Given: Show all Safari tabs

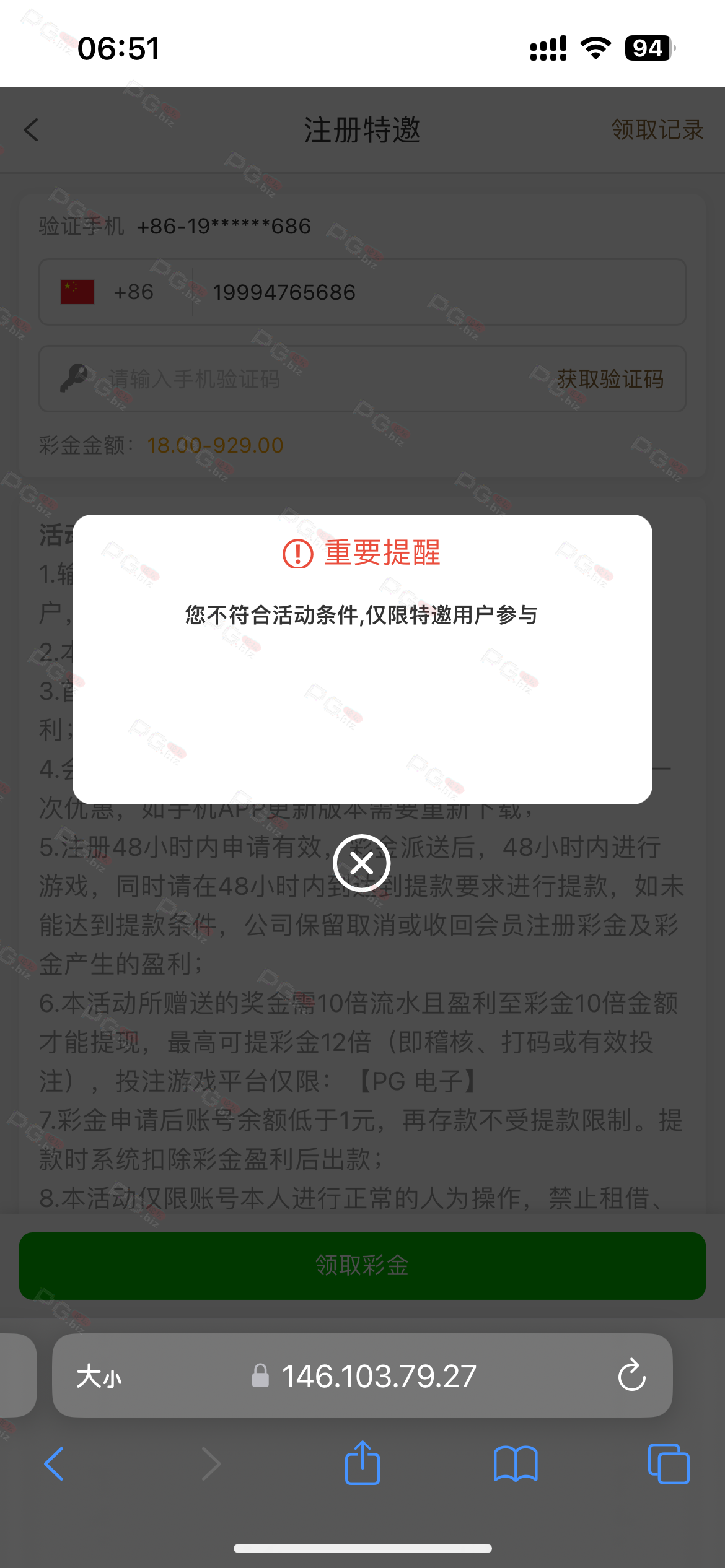Looking at the screenshot, I should point(669,1464).
